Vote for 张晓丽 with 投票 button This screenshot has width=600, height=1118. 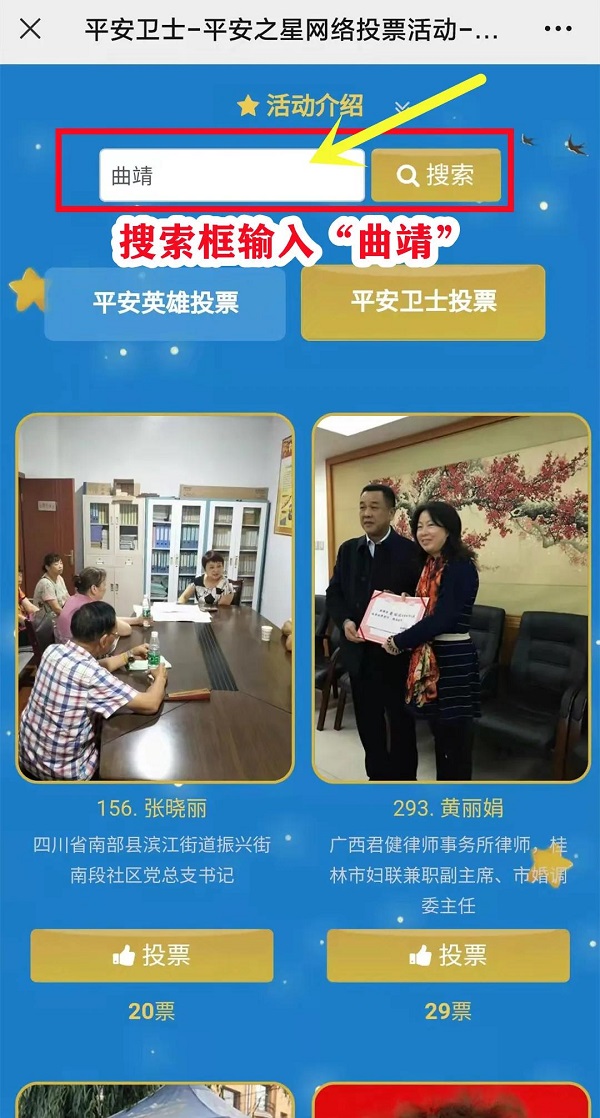(151, 955)
